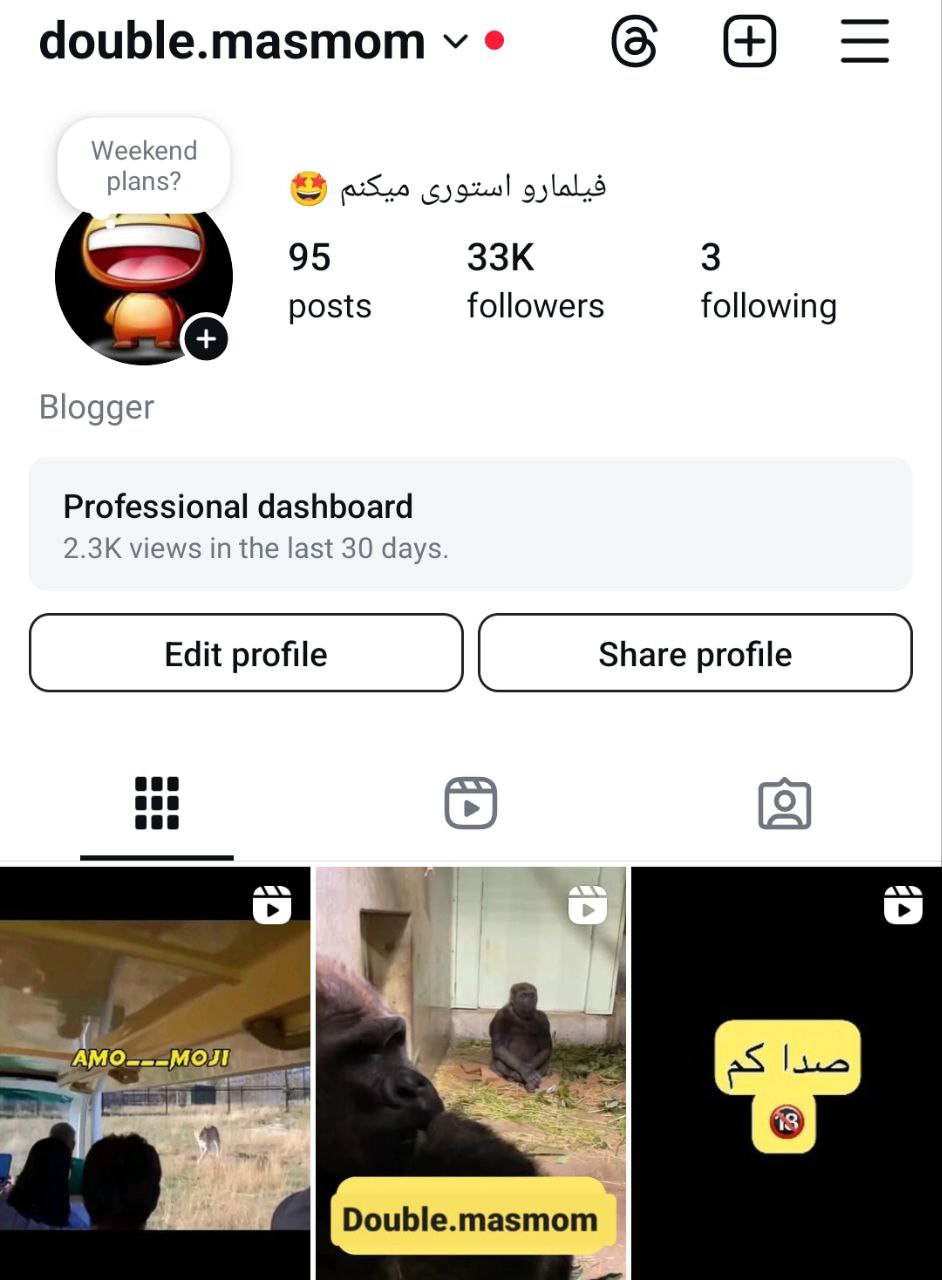Switch to the Reels tab
942x1280 pixels.
tap(470, 804)
